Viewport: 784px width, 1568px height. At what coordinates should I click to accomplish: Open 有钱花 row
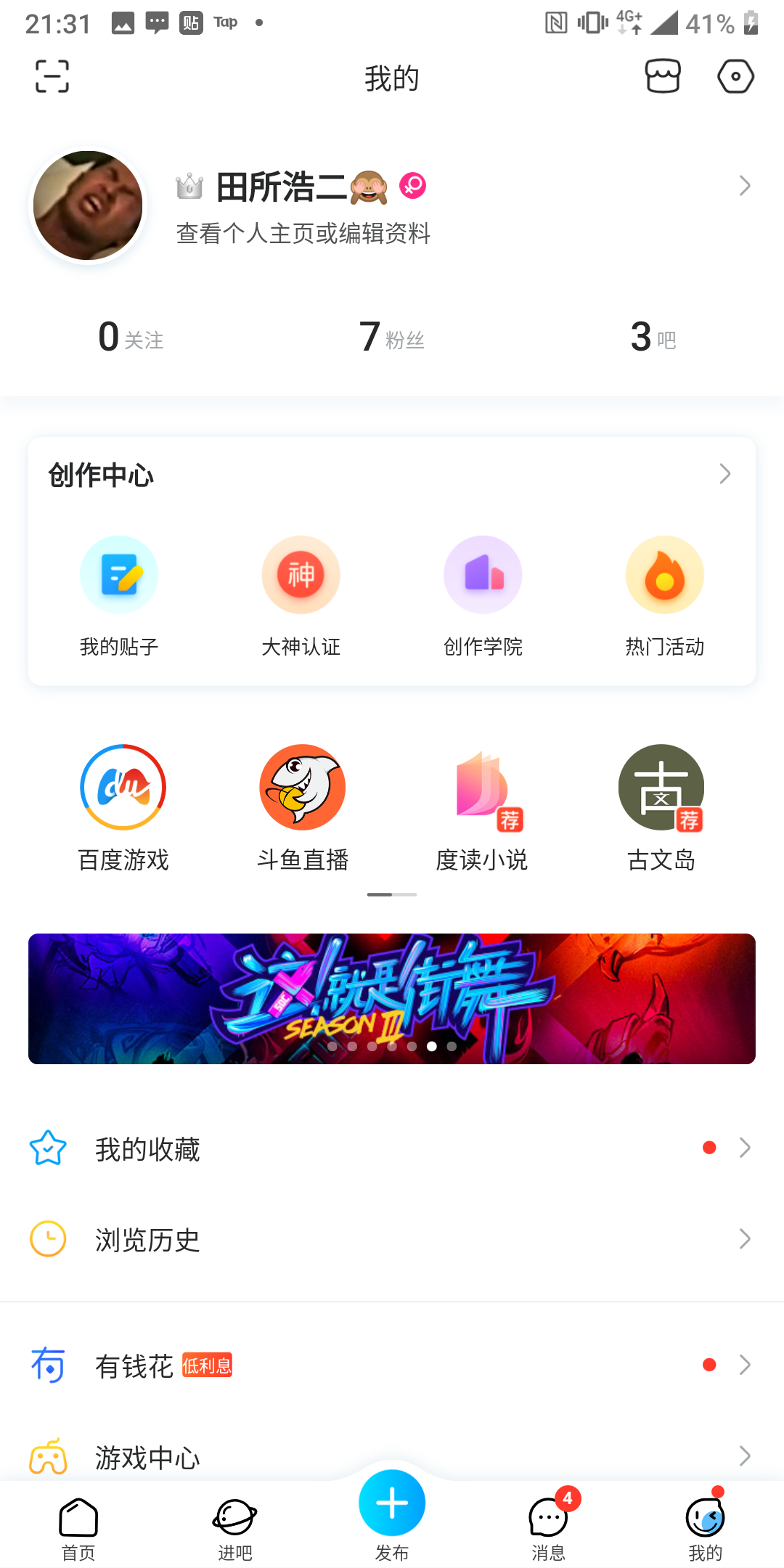(x=392, y=1365)
